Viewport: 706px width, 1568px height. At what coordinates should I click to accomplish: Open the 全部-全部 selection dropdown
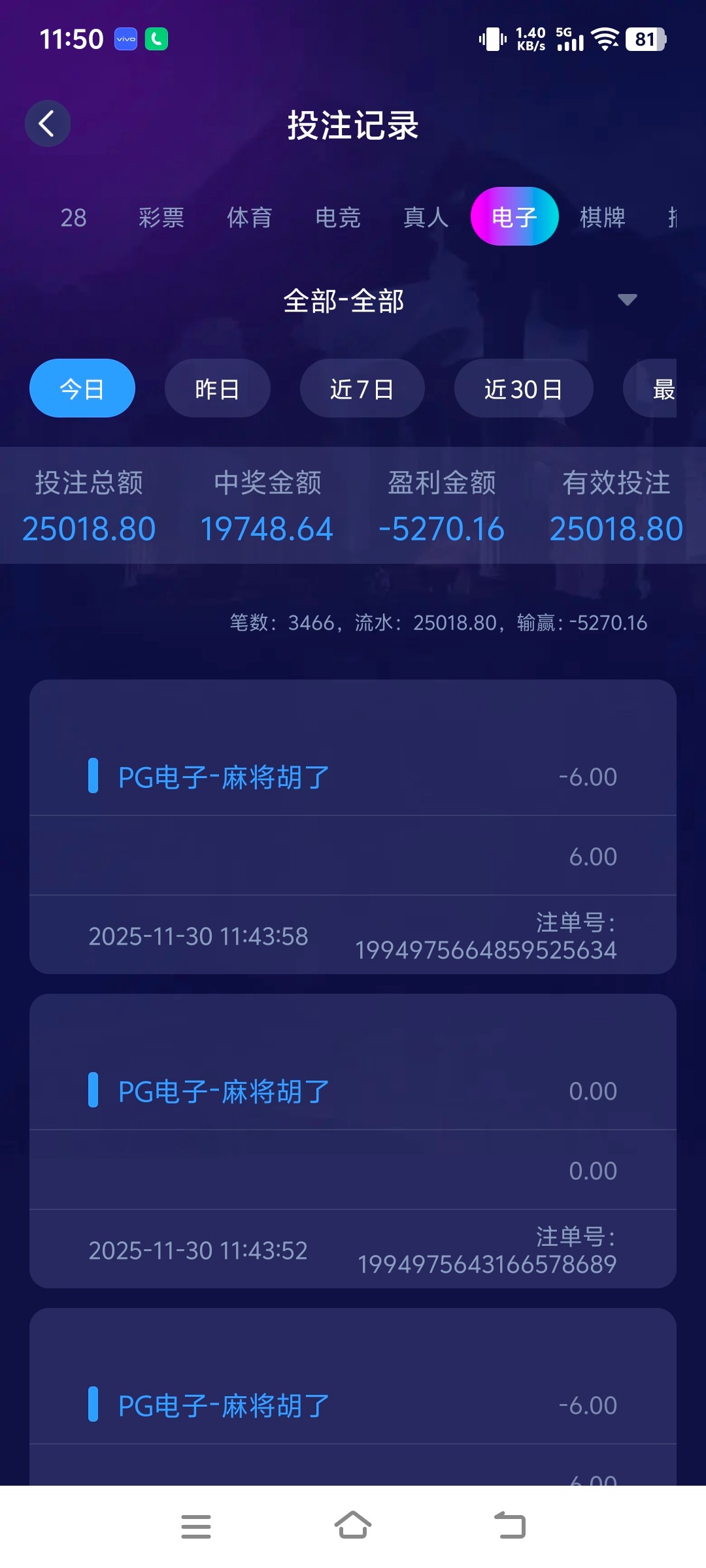(345, 301)
